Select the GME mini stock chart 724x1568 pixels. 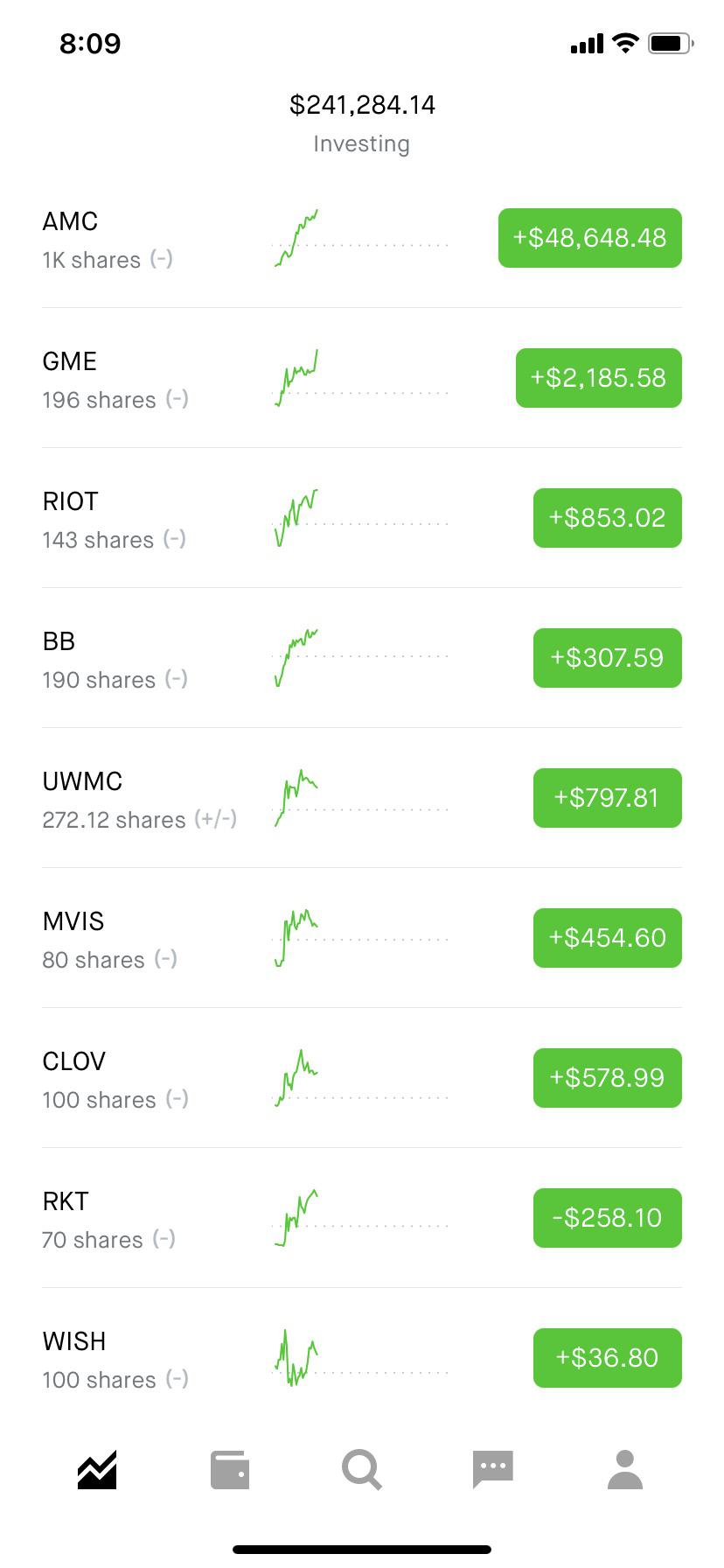click(x=297, y=378)
